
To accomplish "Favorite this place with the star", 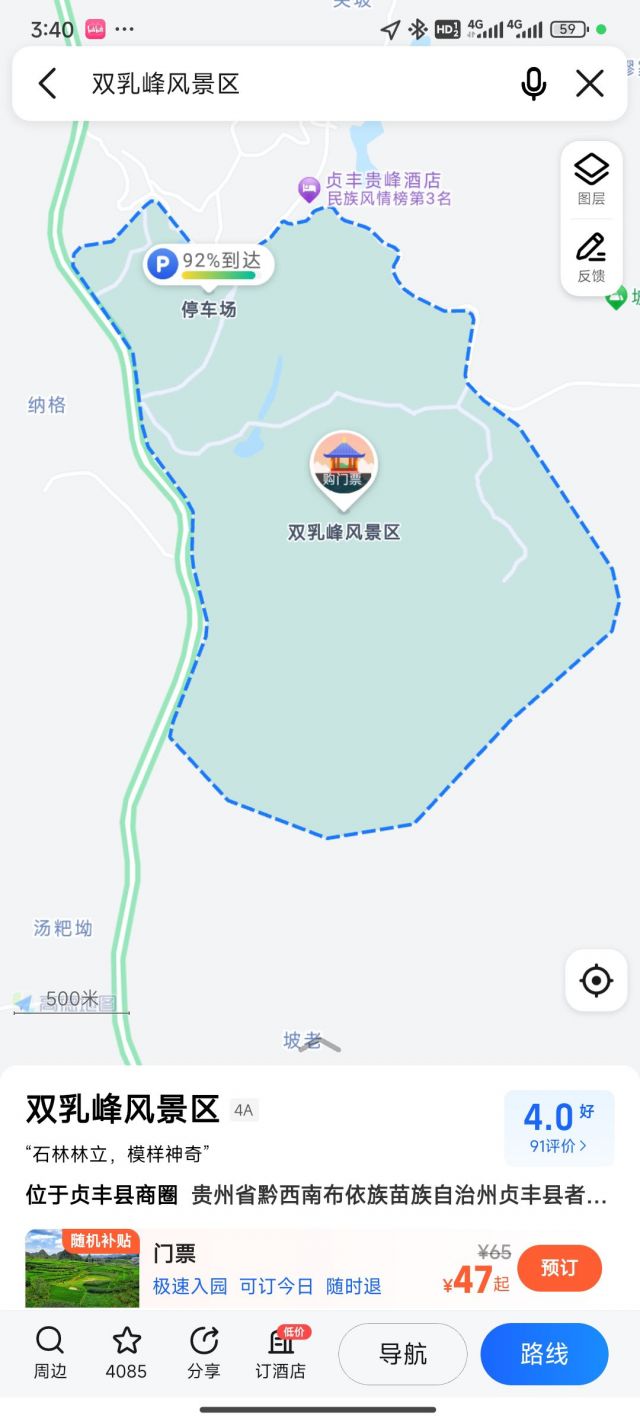I will tap(126, 1353).
